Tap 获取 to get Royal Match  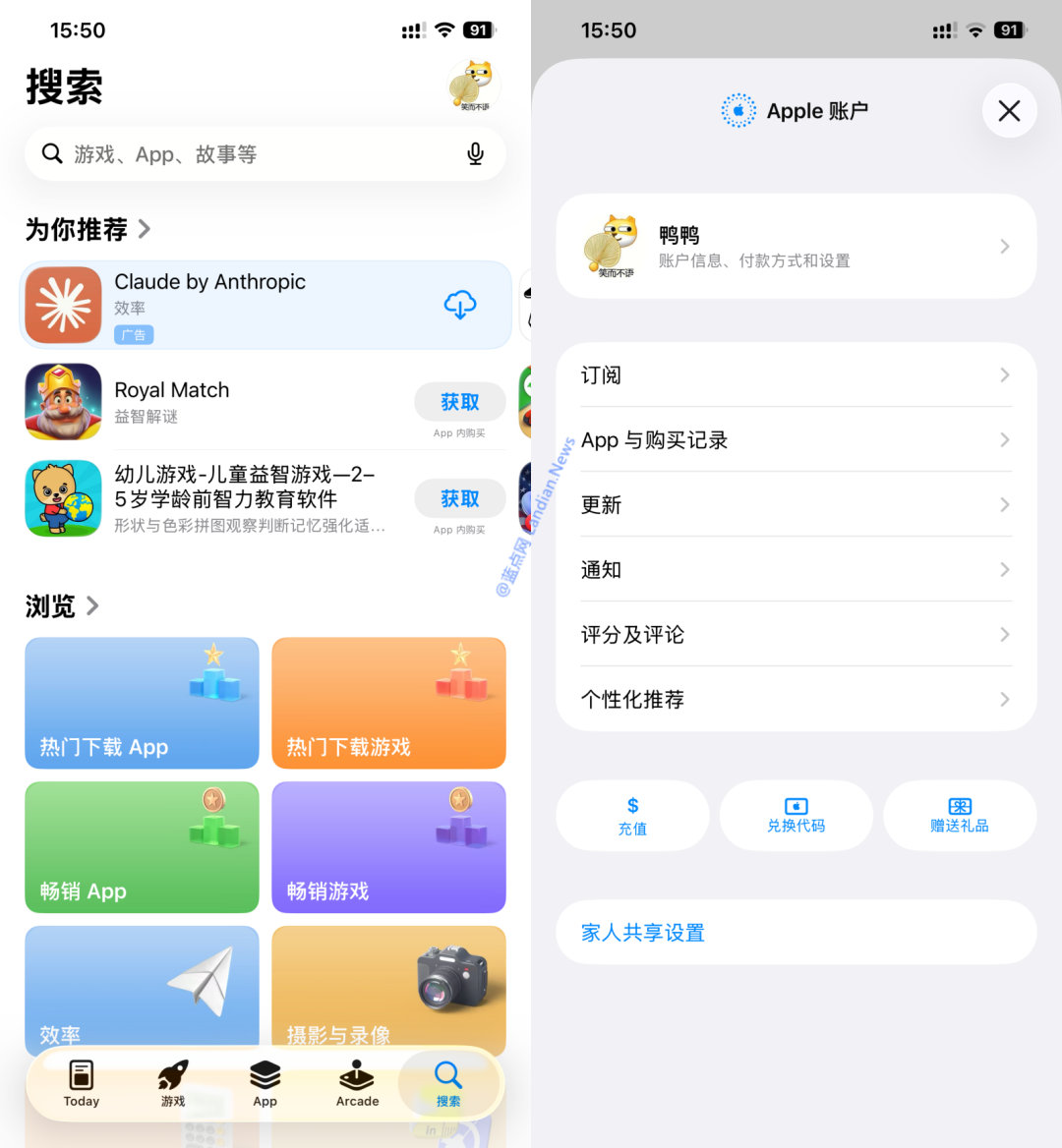point(459,401)
